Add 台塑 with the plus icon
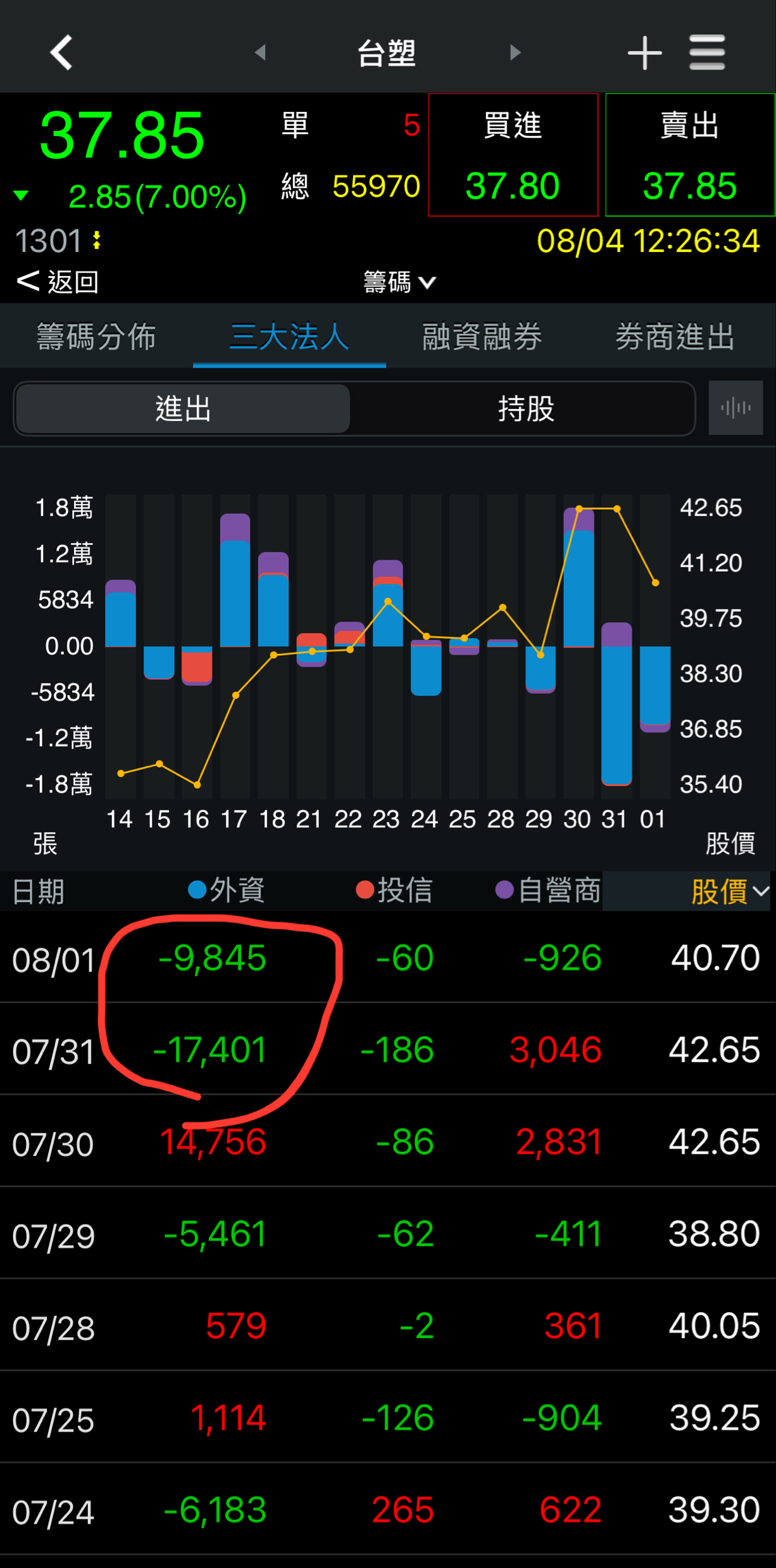776x1568 pixels. 644,53
